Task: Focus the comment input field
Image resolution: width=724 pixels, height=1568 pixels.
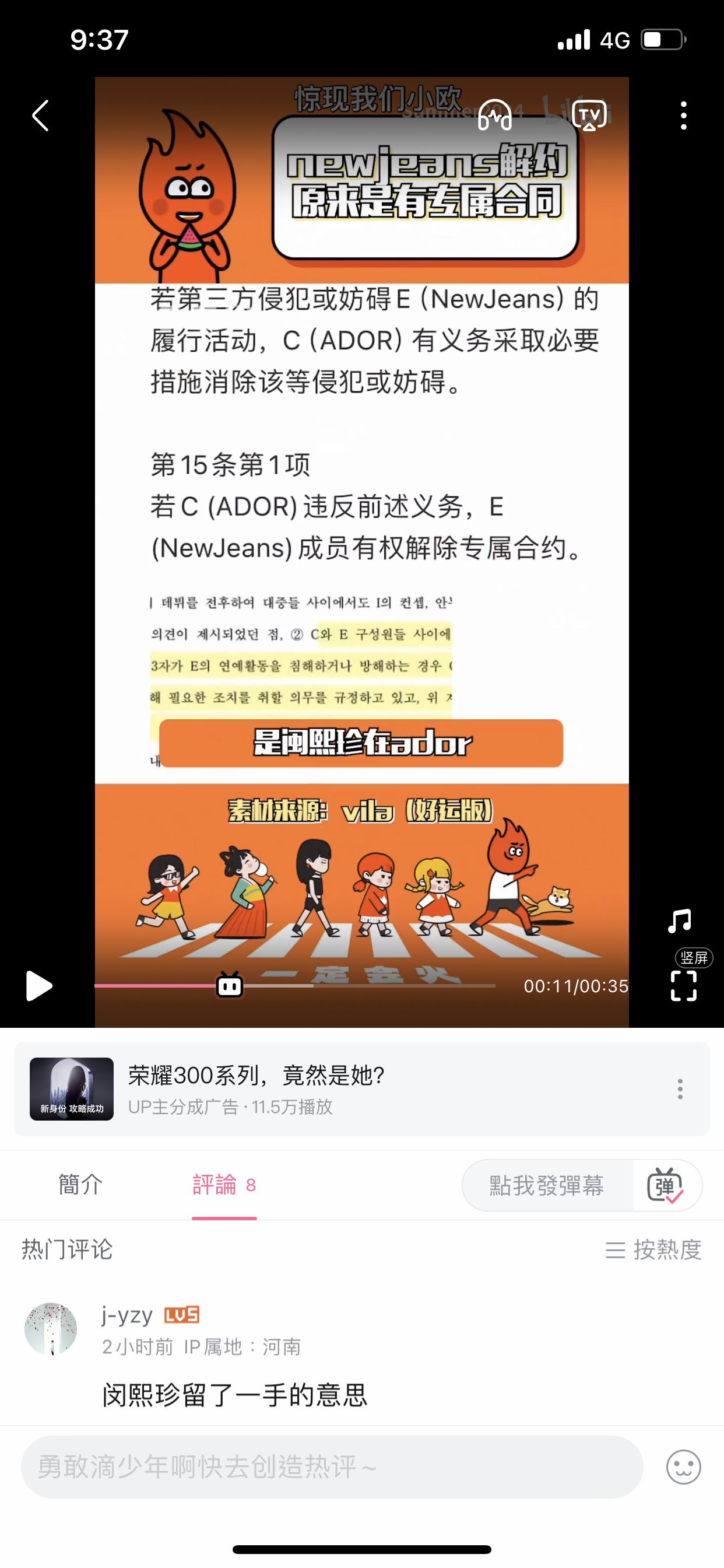Action: tap(332, 1466)
